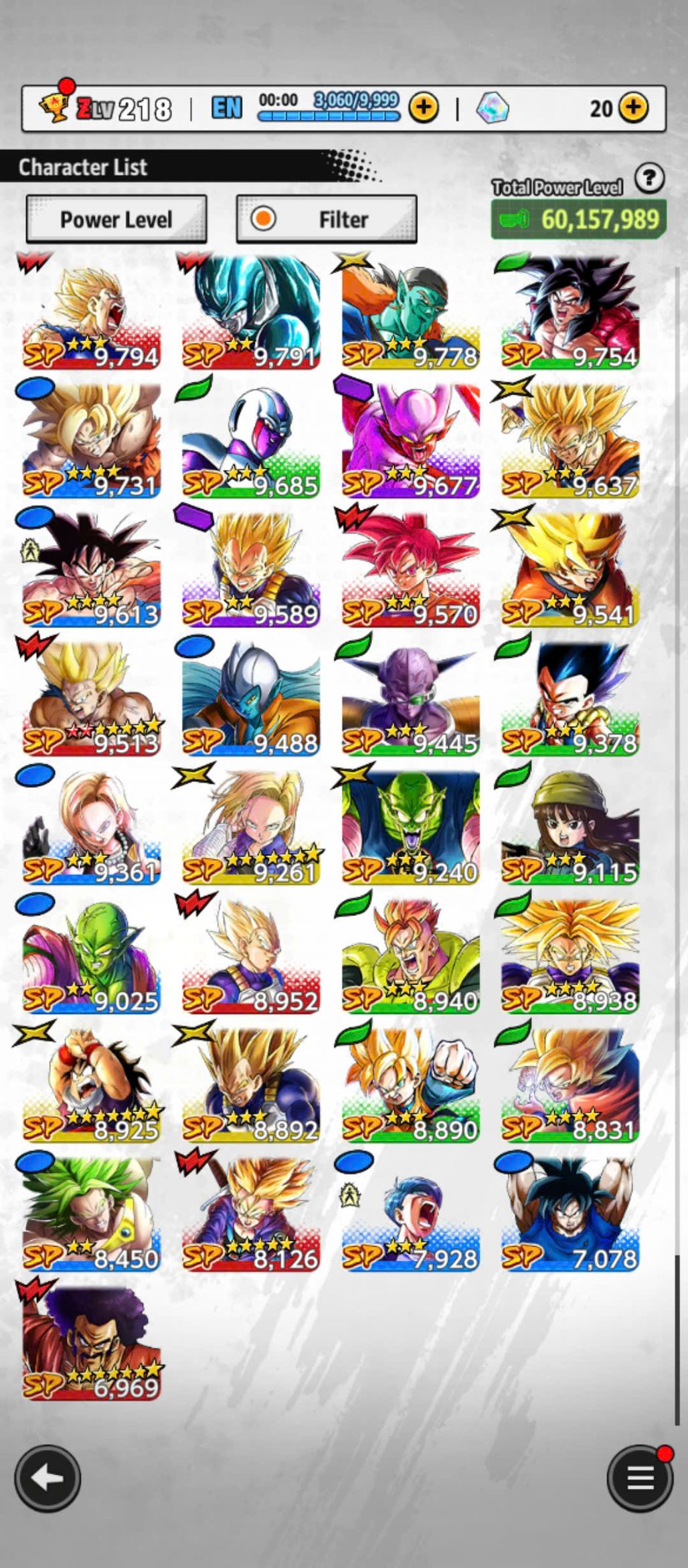The height and width of the screenshot is (1568, 688).
Task: Add crystals with the plus next to 20
Action: click(633, 108)
